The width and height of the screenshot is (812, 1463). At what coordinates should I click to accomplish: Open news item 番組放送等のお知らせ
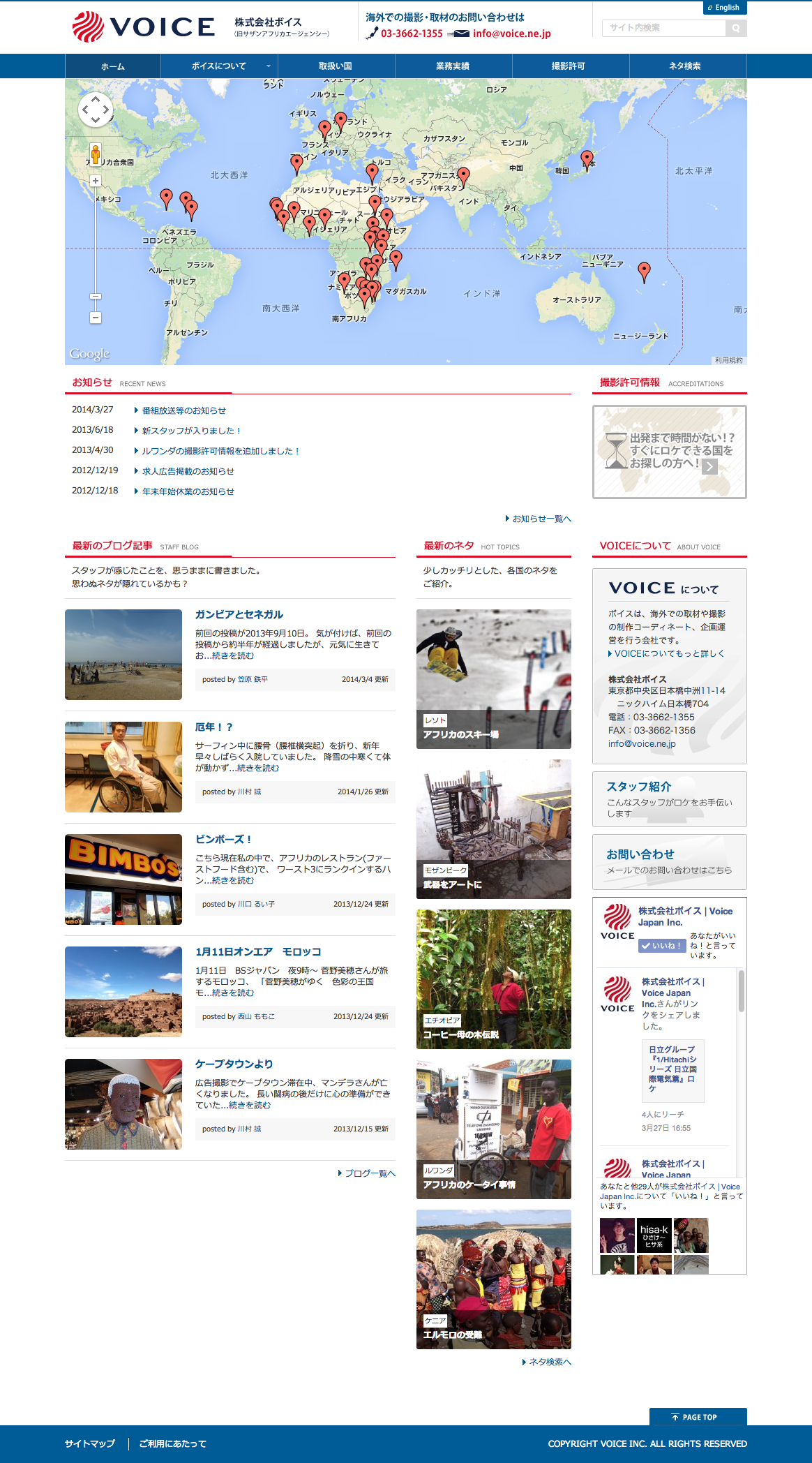pos(184,410)
